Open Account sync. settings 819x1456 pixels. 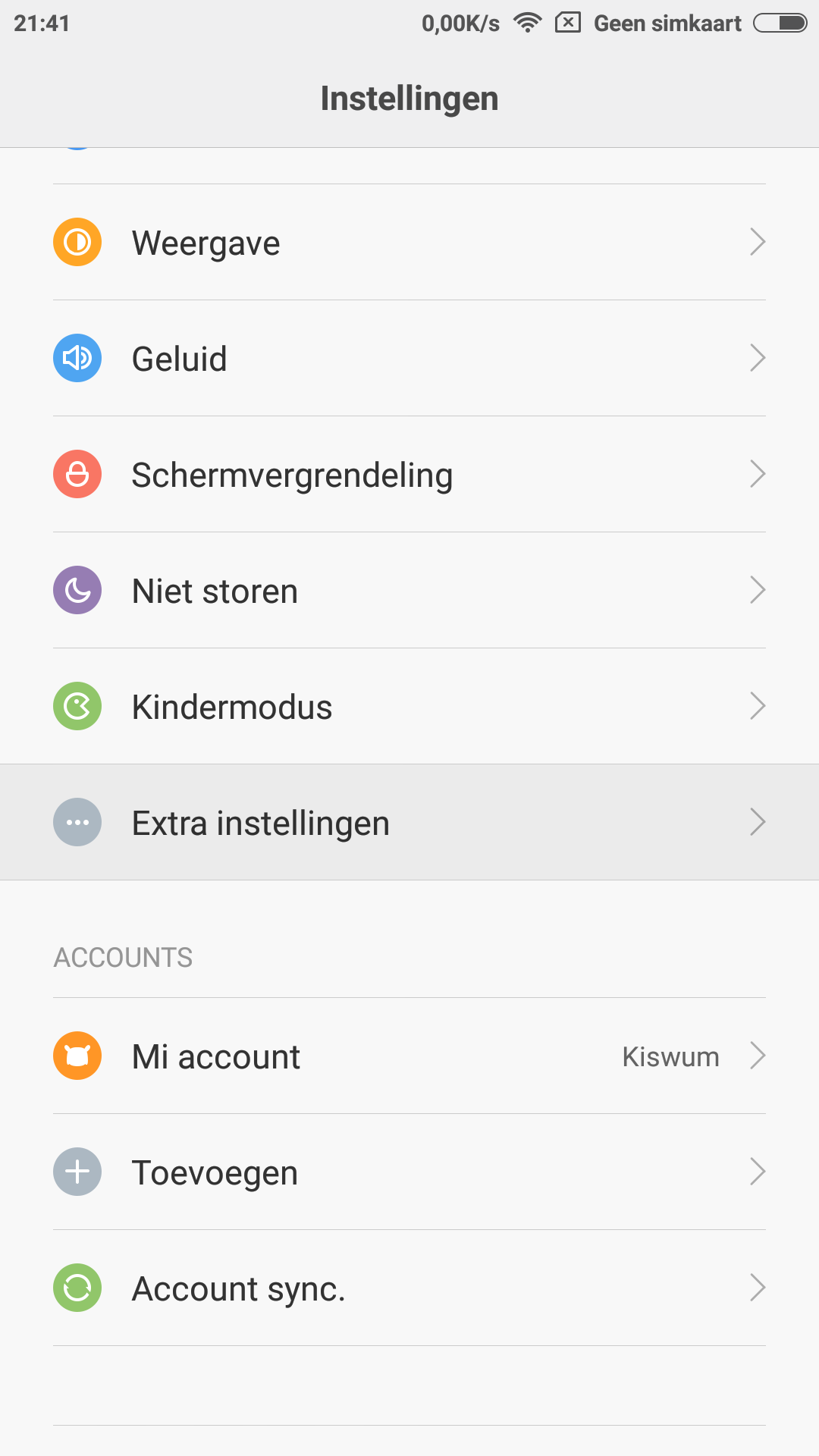[x=409, y=1288]
